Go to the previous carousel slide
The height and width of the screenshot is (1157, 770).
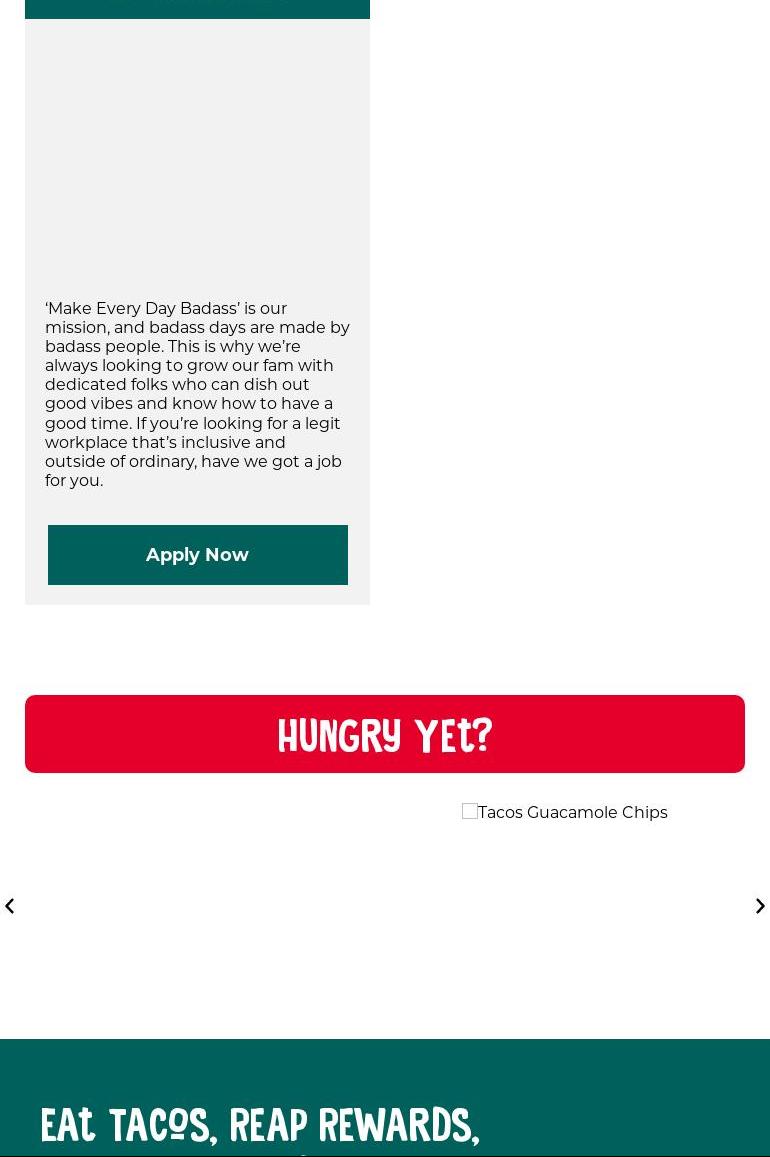pos(10,906)
